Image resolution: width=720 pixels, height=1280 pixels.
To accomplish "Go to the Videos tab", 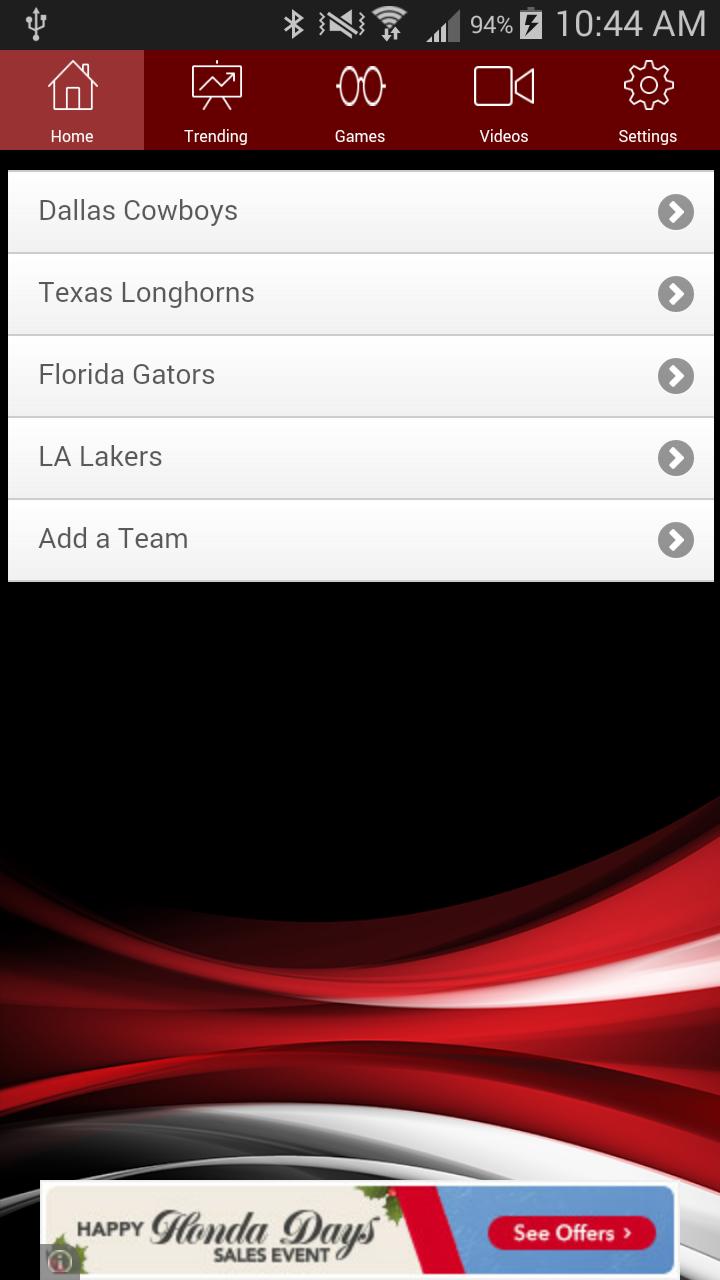I will [x=504, y=101].
